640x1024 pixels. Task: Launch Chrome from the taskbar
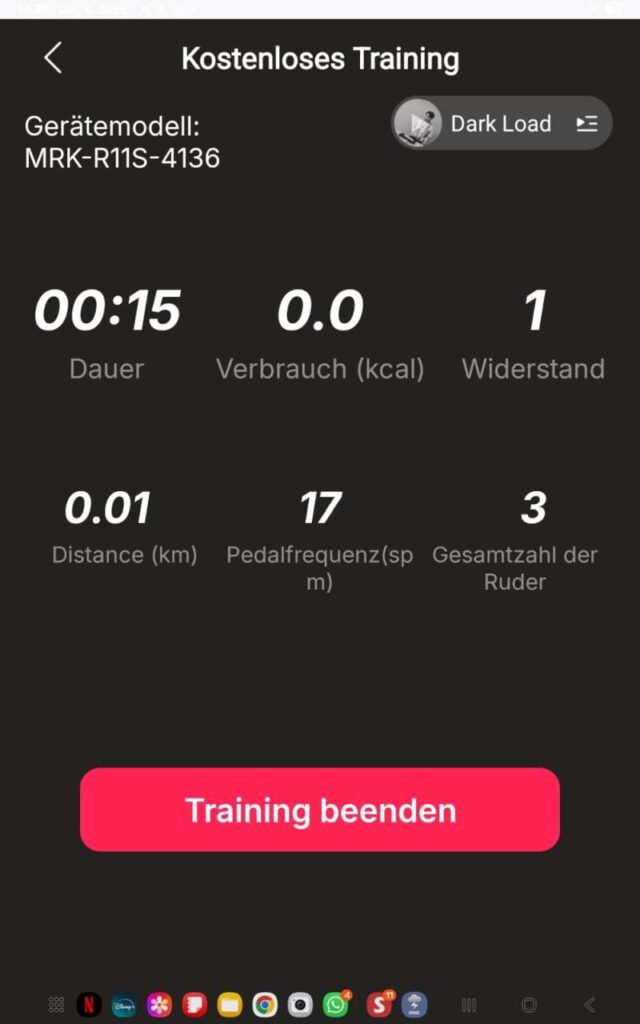point(264,1004)
